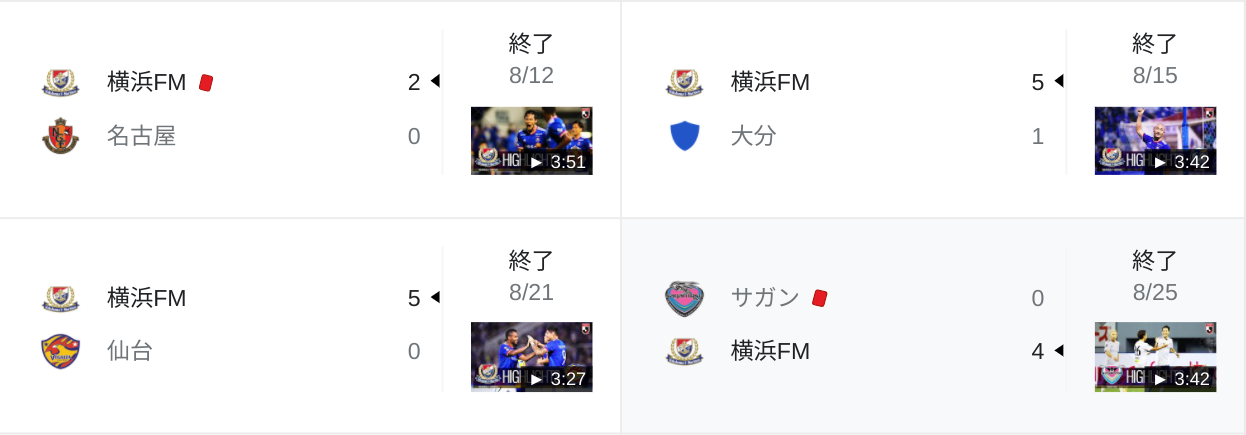Play the 8/15 highlight video
Viewport: 1246px width, 435px height.
(x=1155, y=141)
